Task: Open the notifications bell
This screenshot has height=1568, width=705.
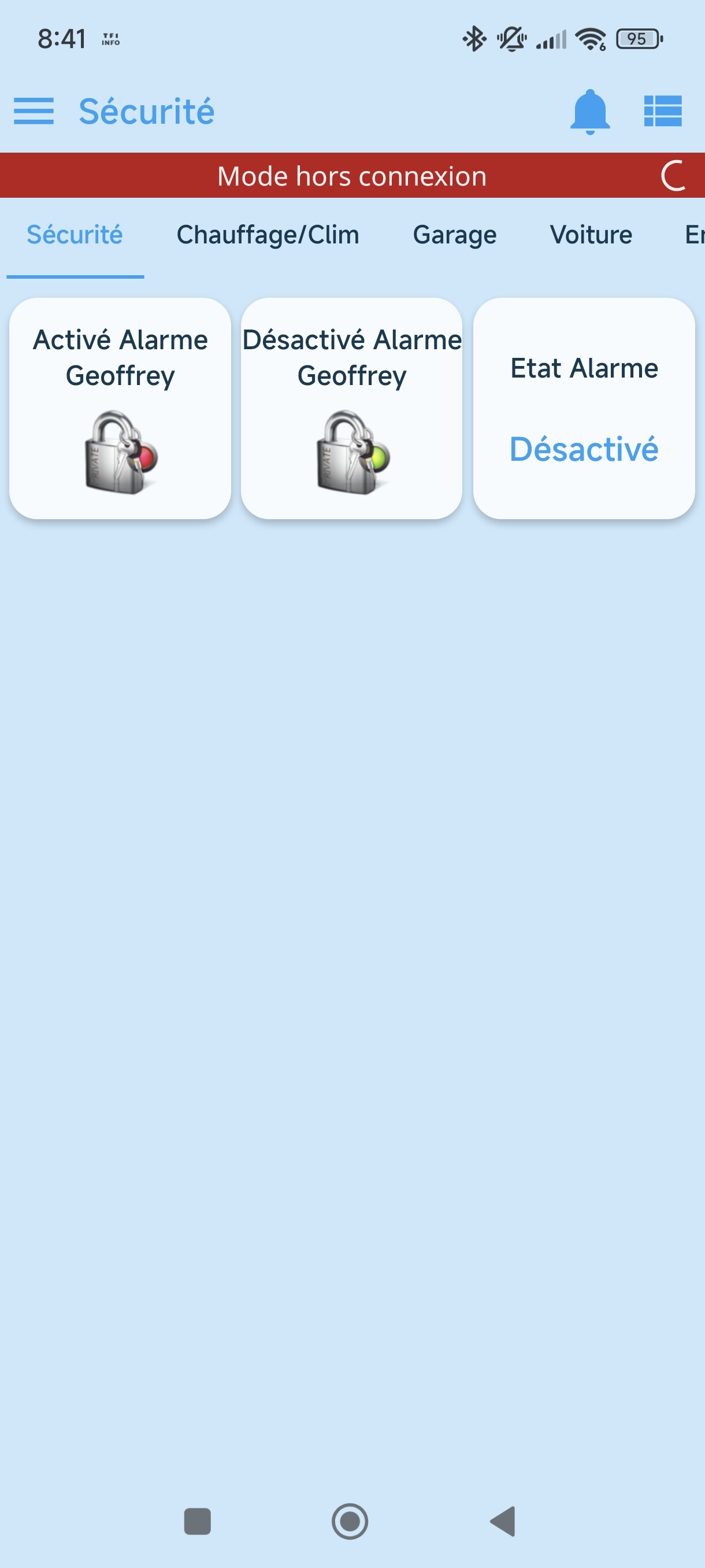Action: tap(589, 112)
